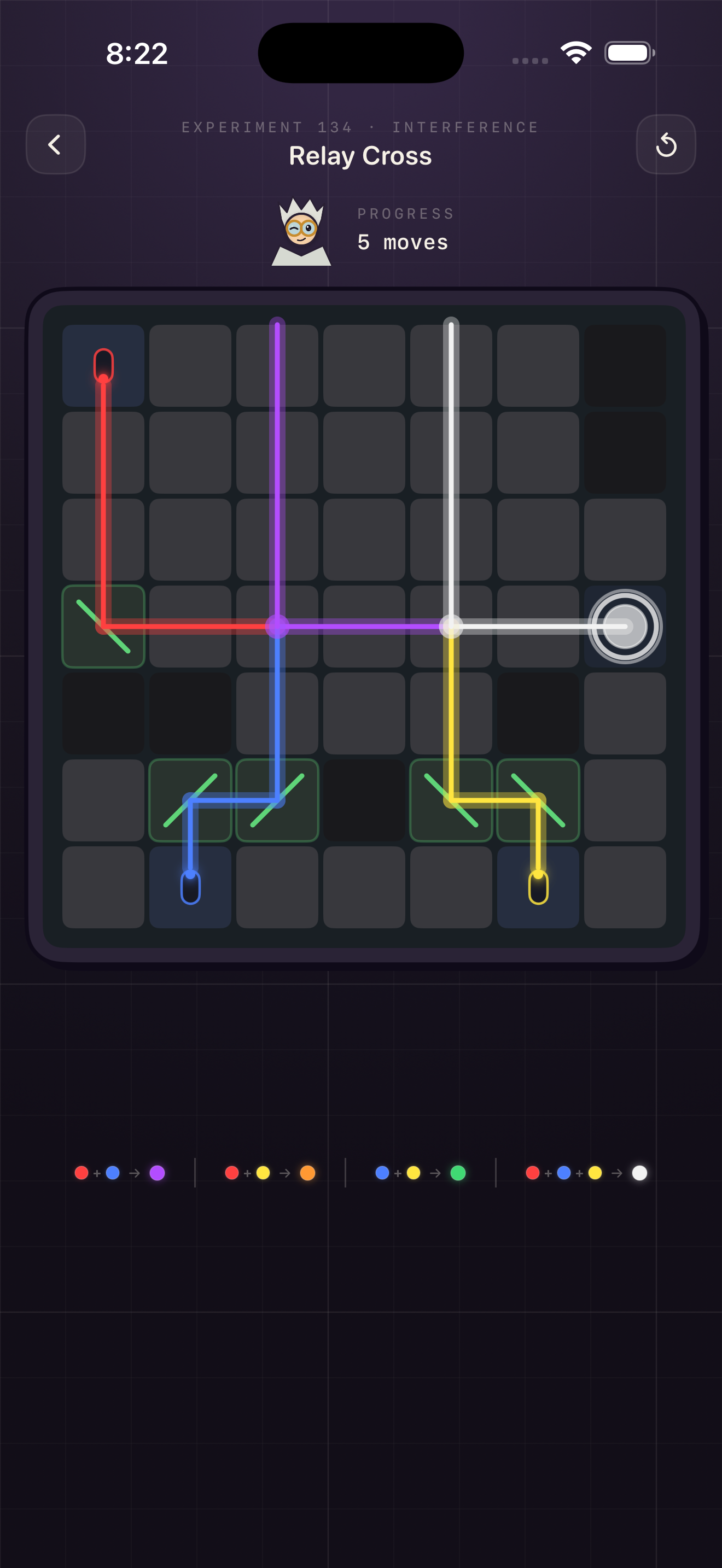This screenshot has width=722, height=1568.
Task: Restart the Relay Cross puzzle
Action: click(666, 144)
